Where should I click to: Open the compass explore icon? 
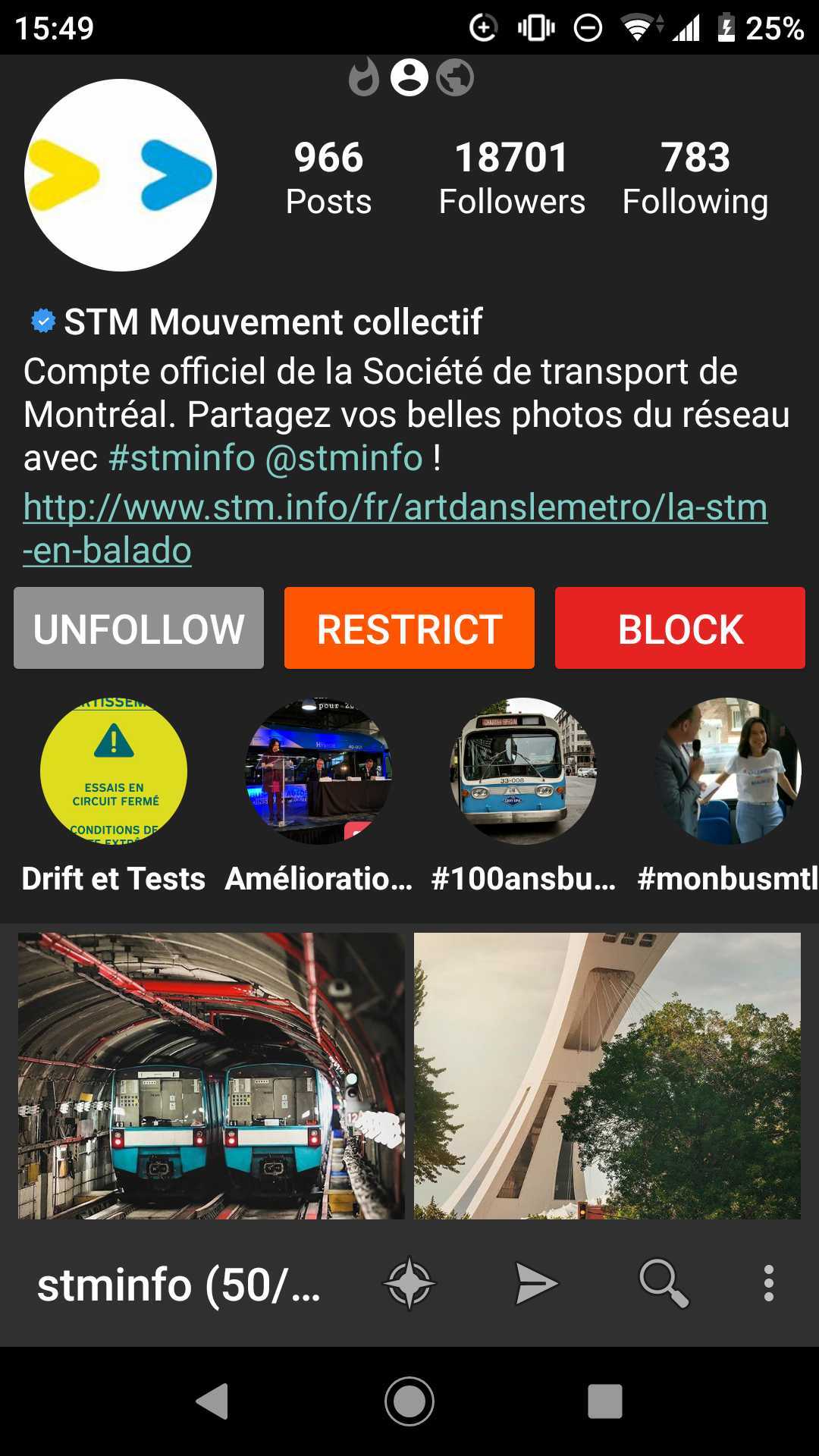pyautogui.click(x=409, y=1284)
